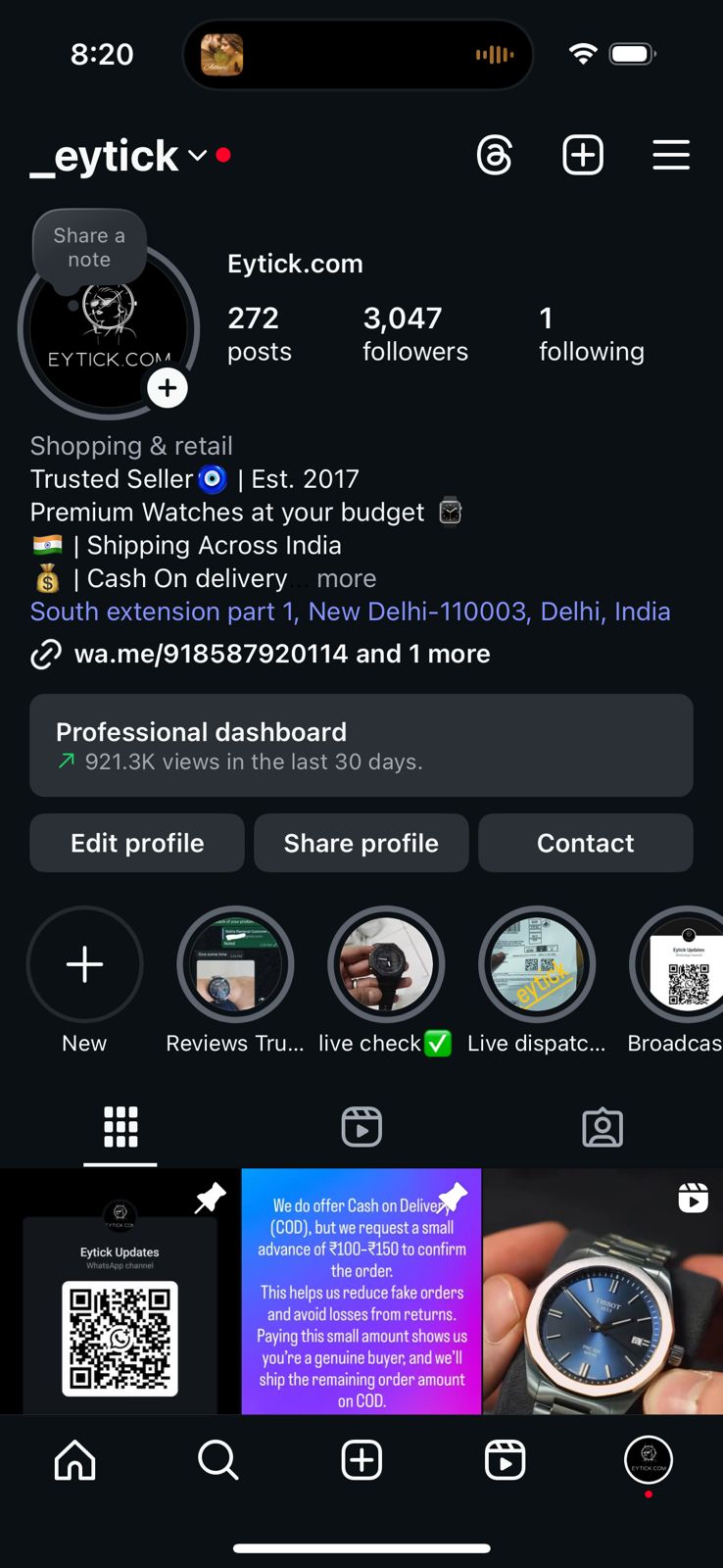Open the live check highlight
Image resolution: width=723 pixels, height=1568 pixels.
[x=385, y=965]
